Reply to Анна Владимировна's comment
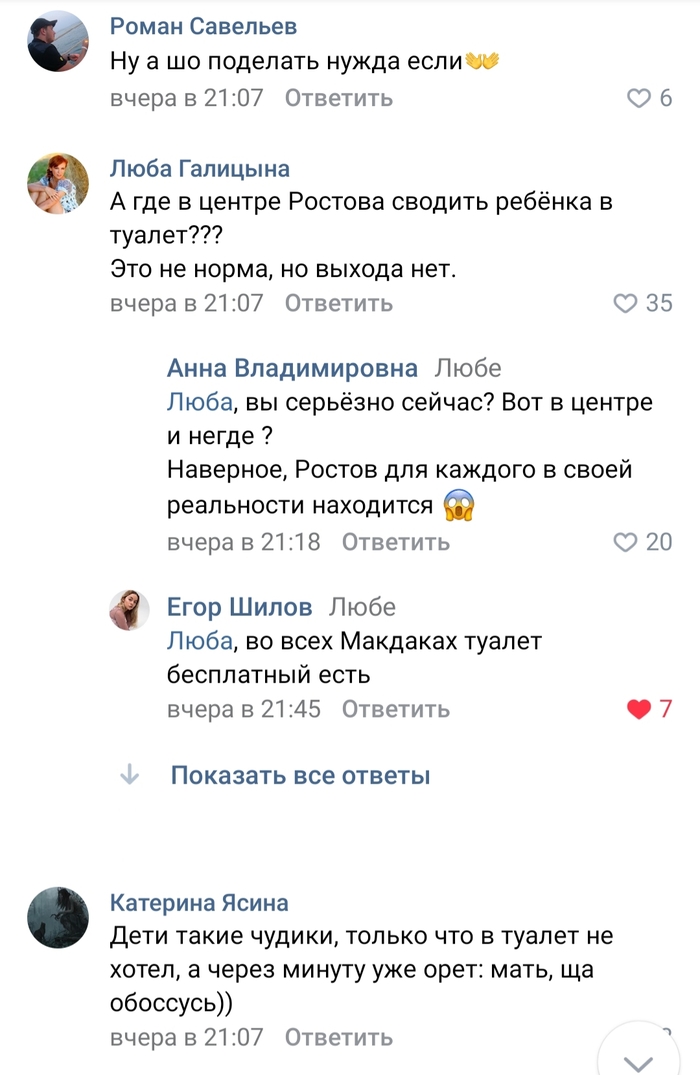This screenshot has width=700, height=1075. point(395,542)
